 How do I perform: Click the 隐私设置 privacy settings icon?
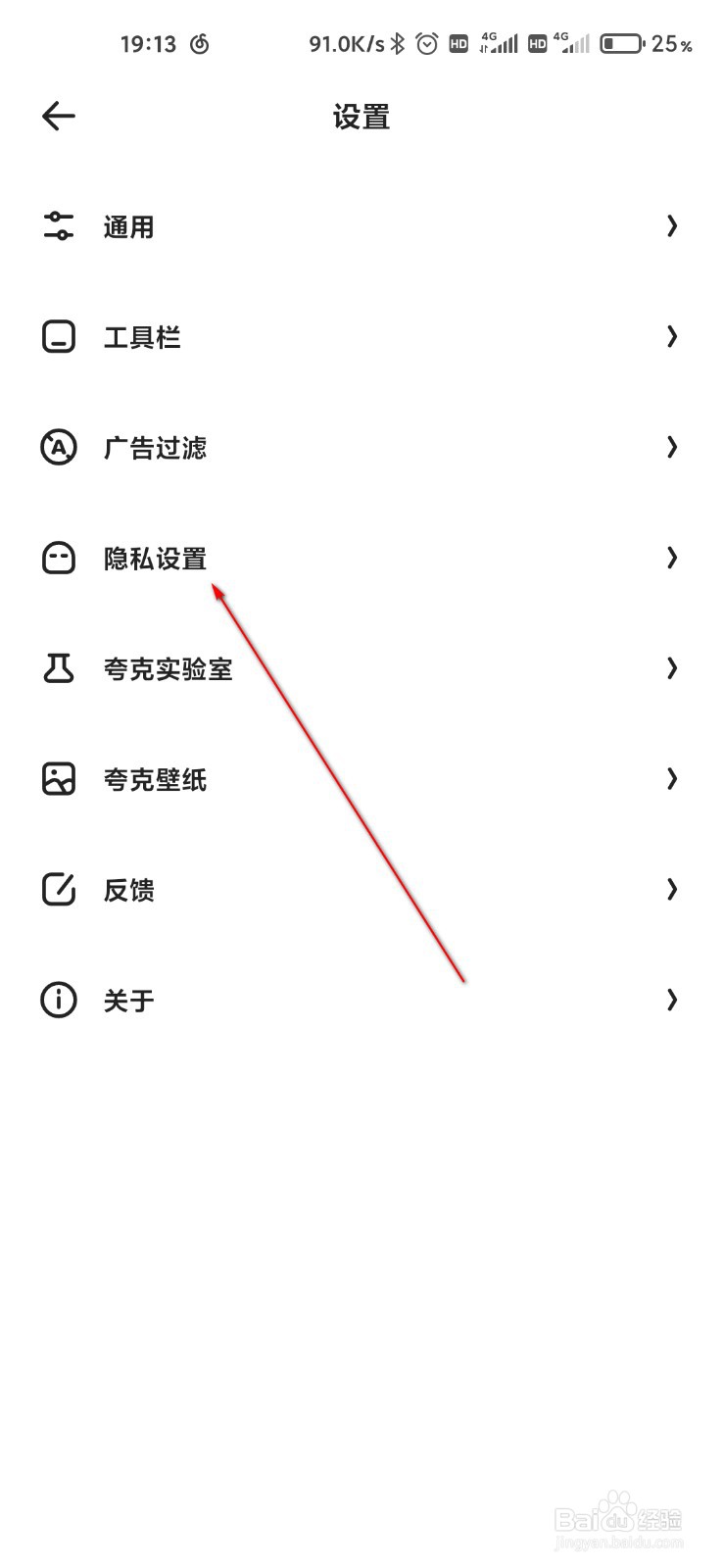58,558
